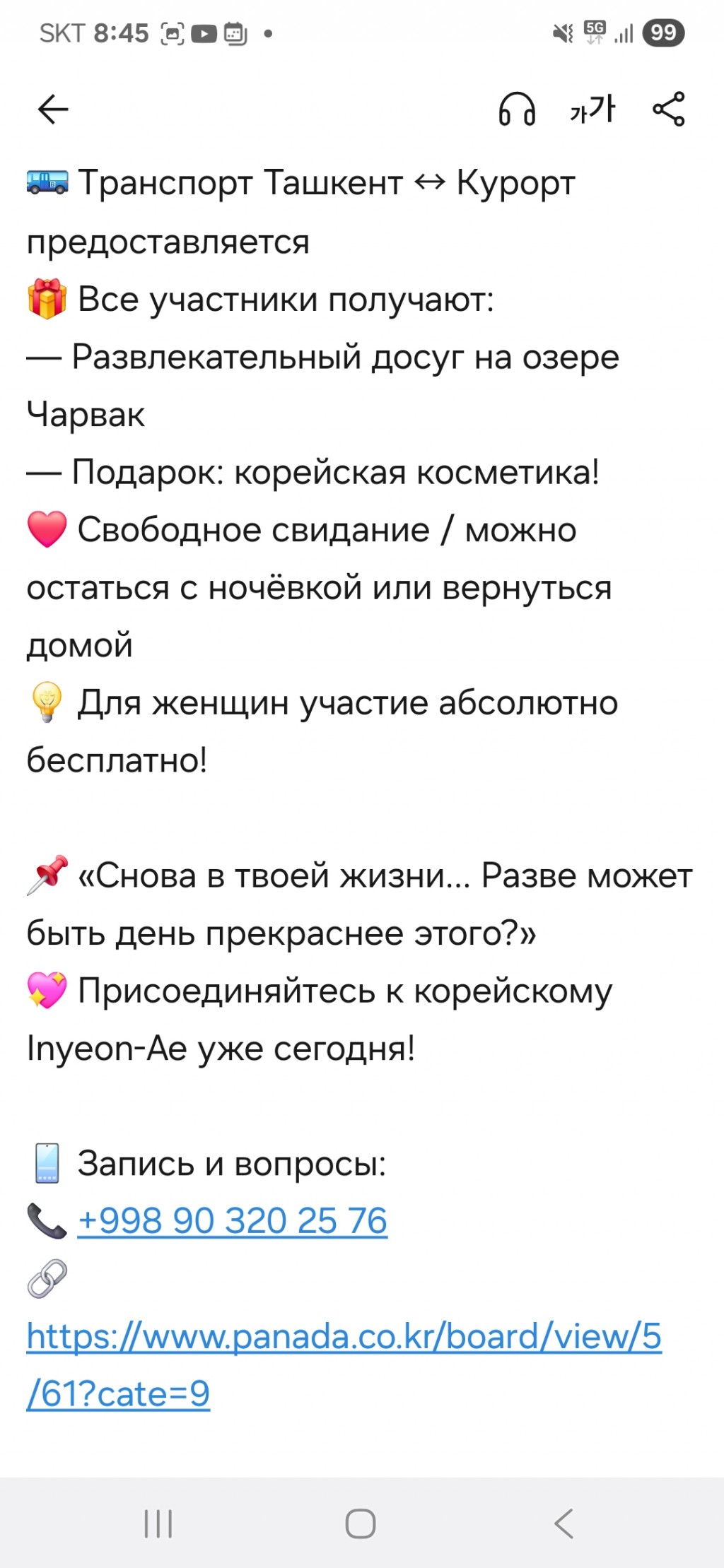724x1568 pixels.
Task: Change the text size with the 가가 icon
Action: point(592,110)
